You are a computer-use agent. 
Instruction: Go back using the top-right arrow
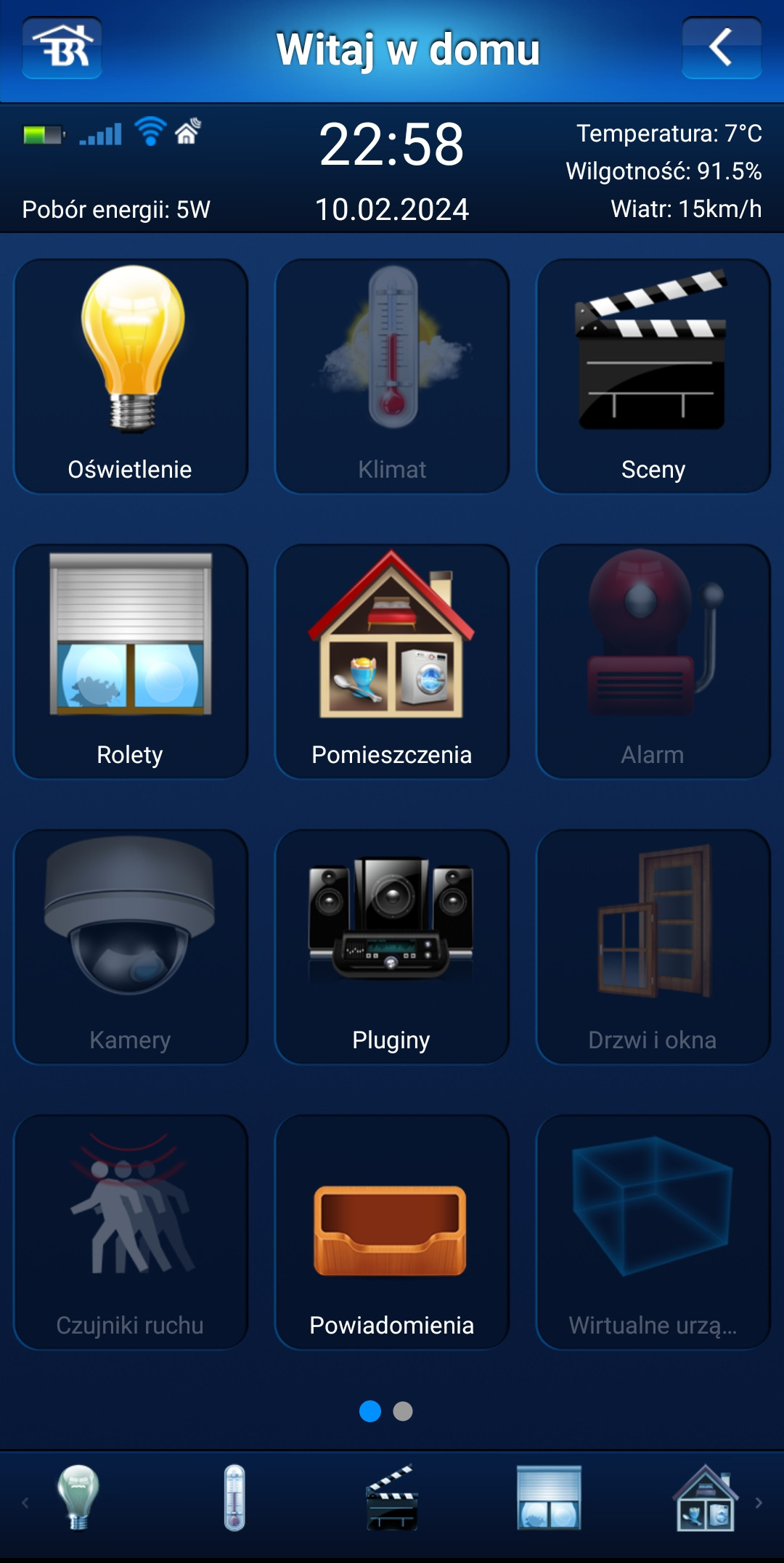[x=721, y=48]
